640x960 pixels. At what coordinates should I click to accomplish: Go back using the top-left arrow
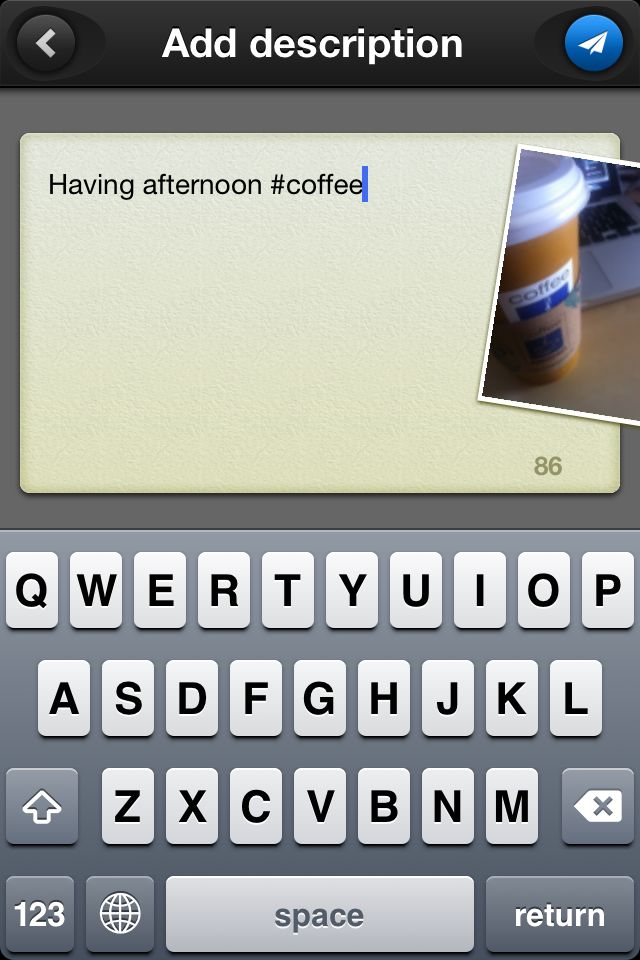pyautogui.click(x=47, y=43)
